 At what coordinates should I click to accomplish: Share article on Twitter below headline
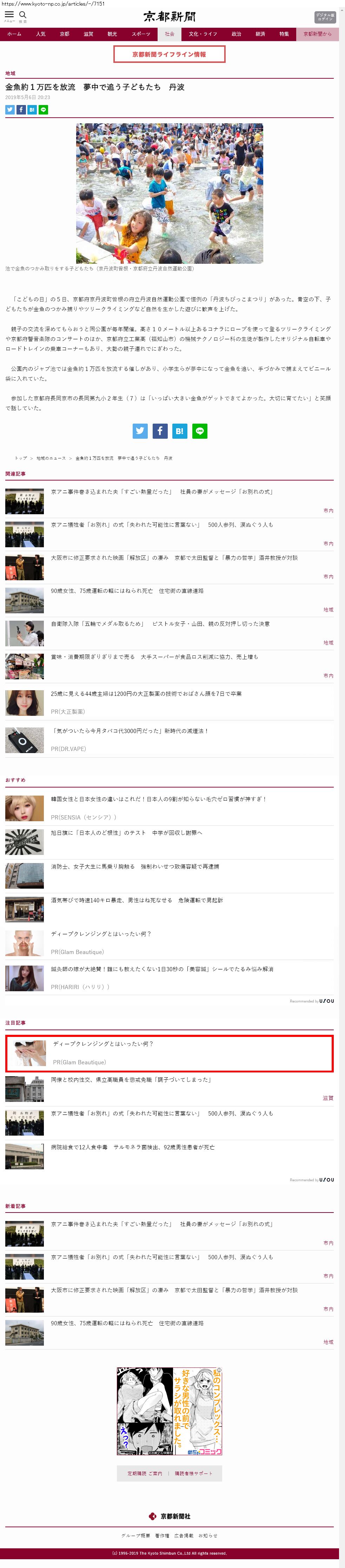click(x=10, y=110)
